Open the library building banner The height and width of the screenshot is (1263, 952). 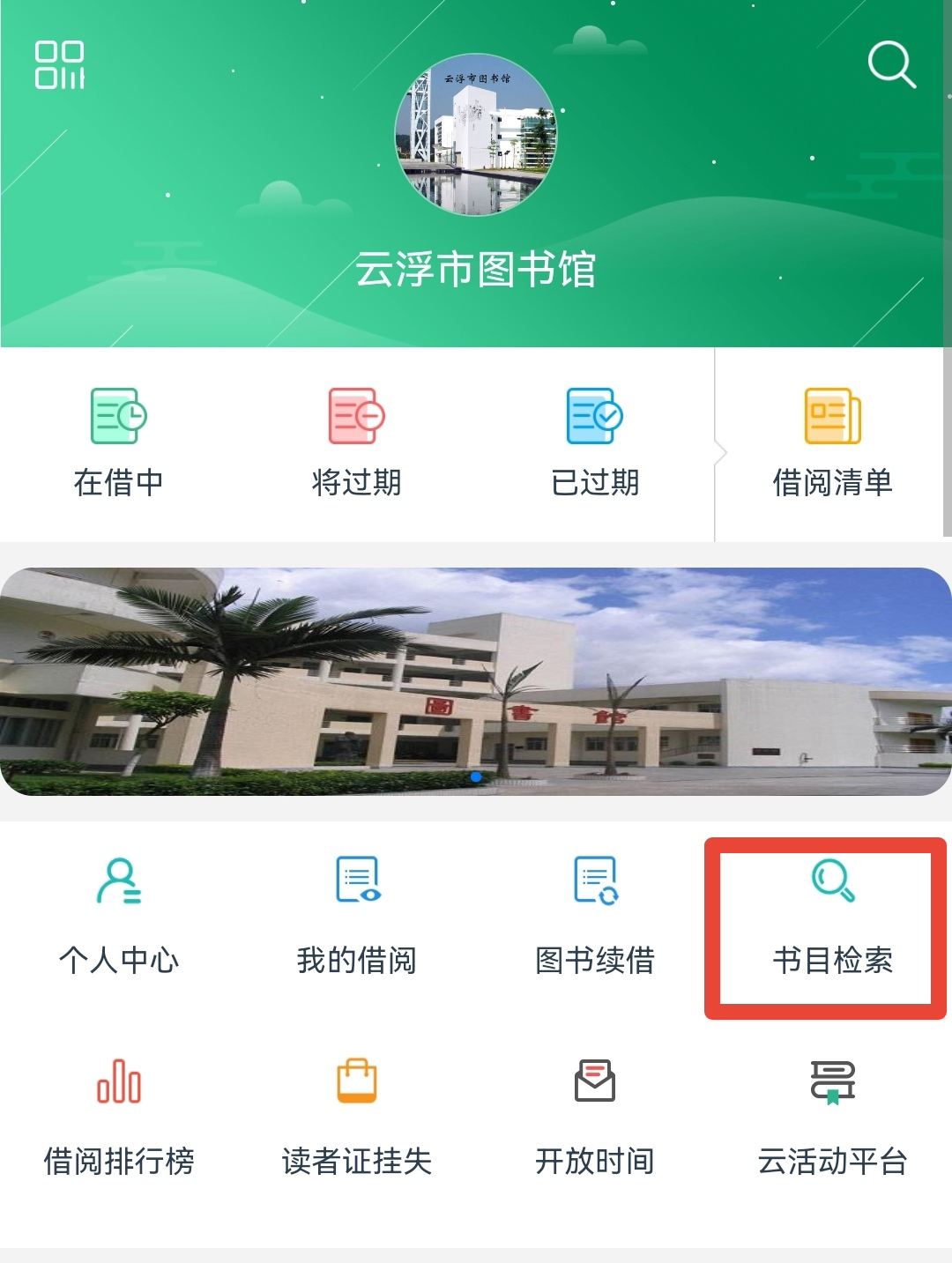(476, 681)
